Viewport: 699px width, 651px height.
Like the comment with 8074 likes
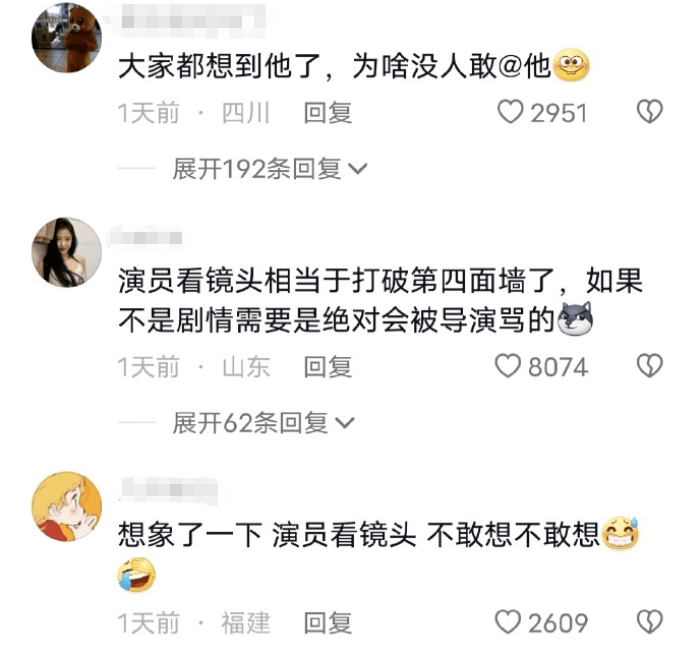point(511,367)
